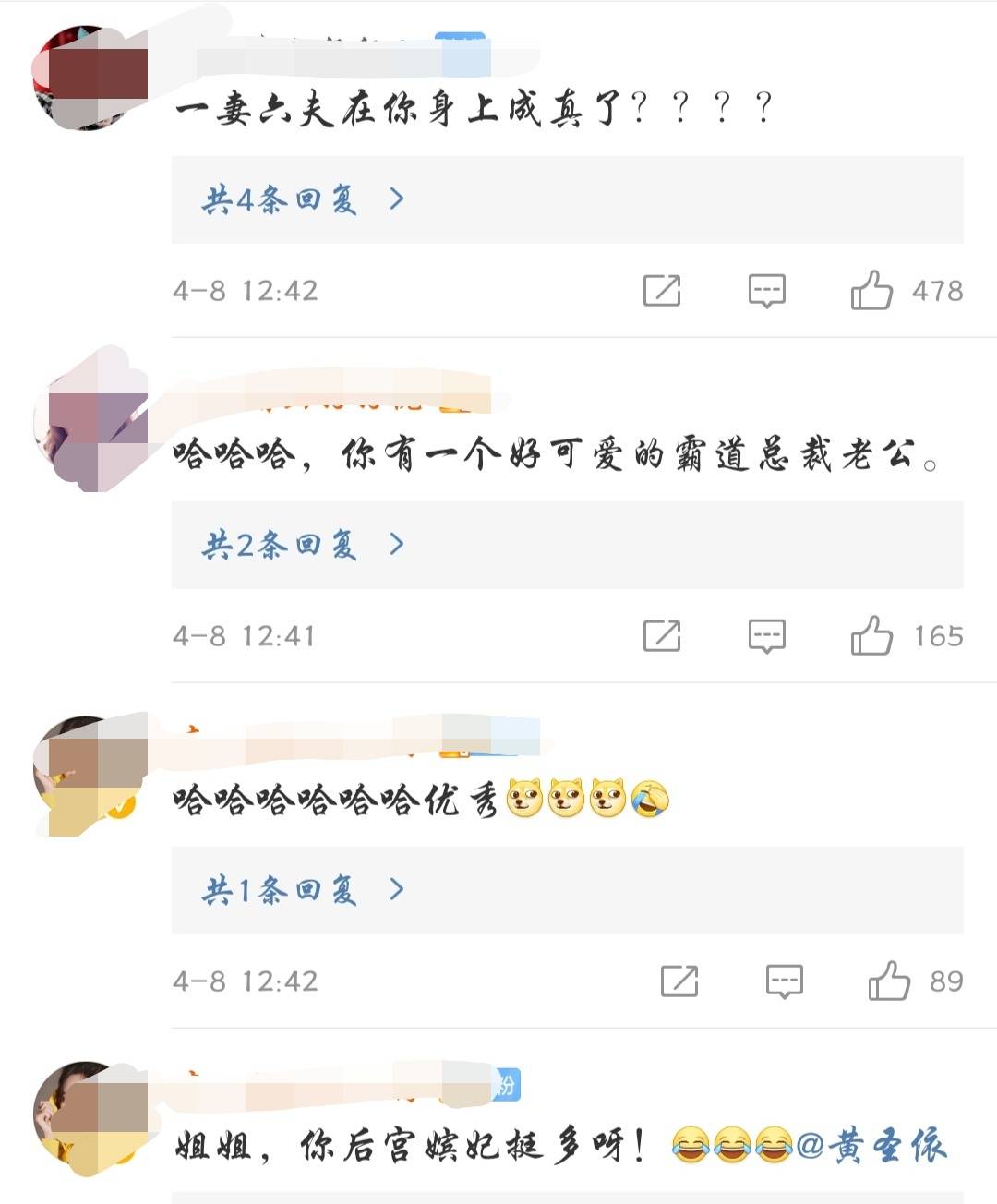997x1204 pixels.
Task: Like the comment with 89 likes
Action: coord(889,981)
